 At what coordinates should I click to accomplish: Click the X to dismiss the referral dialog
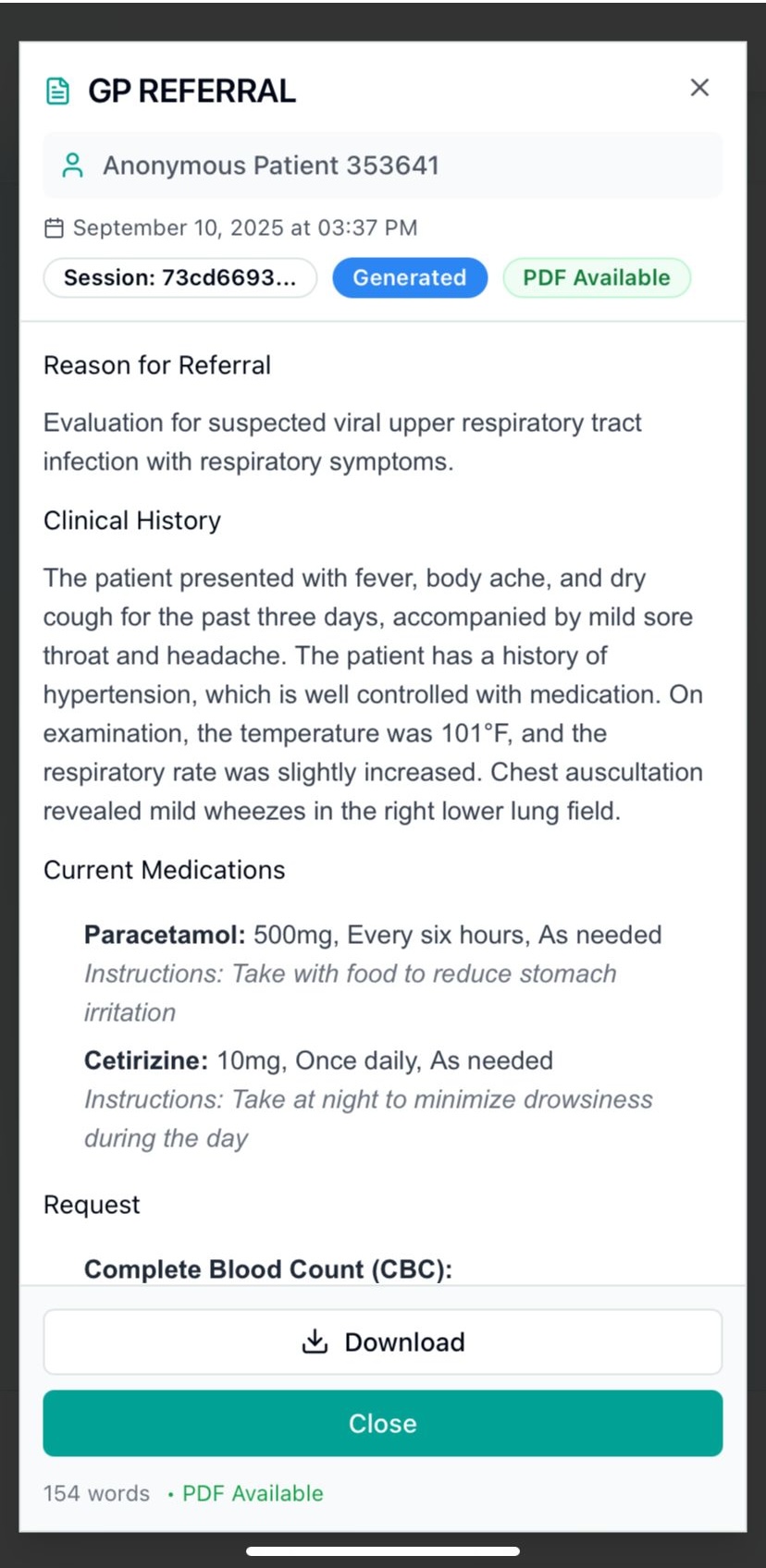(699, 88)
